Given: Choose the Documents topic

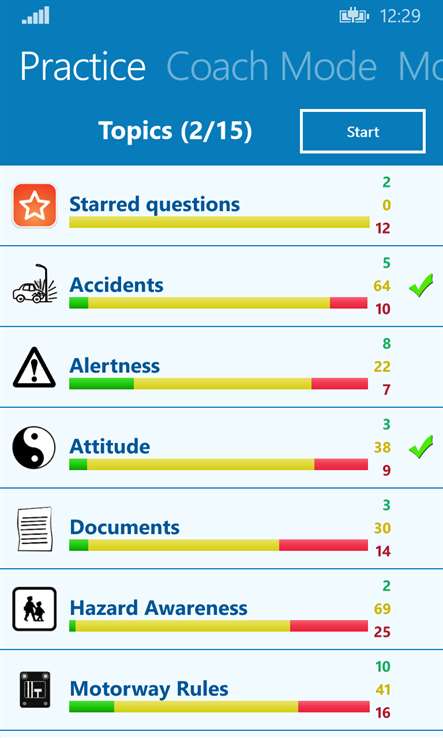Looking at the screenshot, I should point(221,528).
